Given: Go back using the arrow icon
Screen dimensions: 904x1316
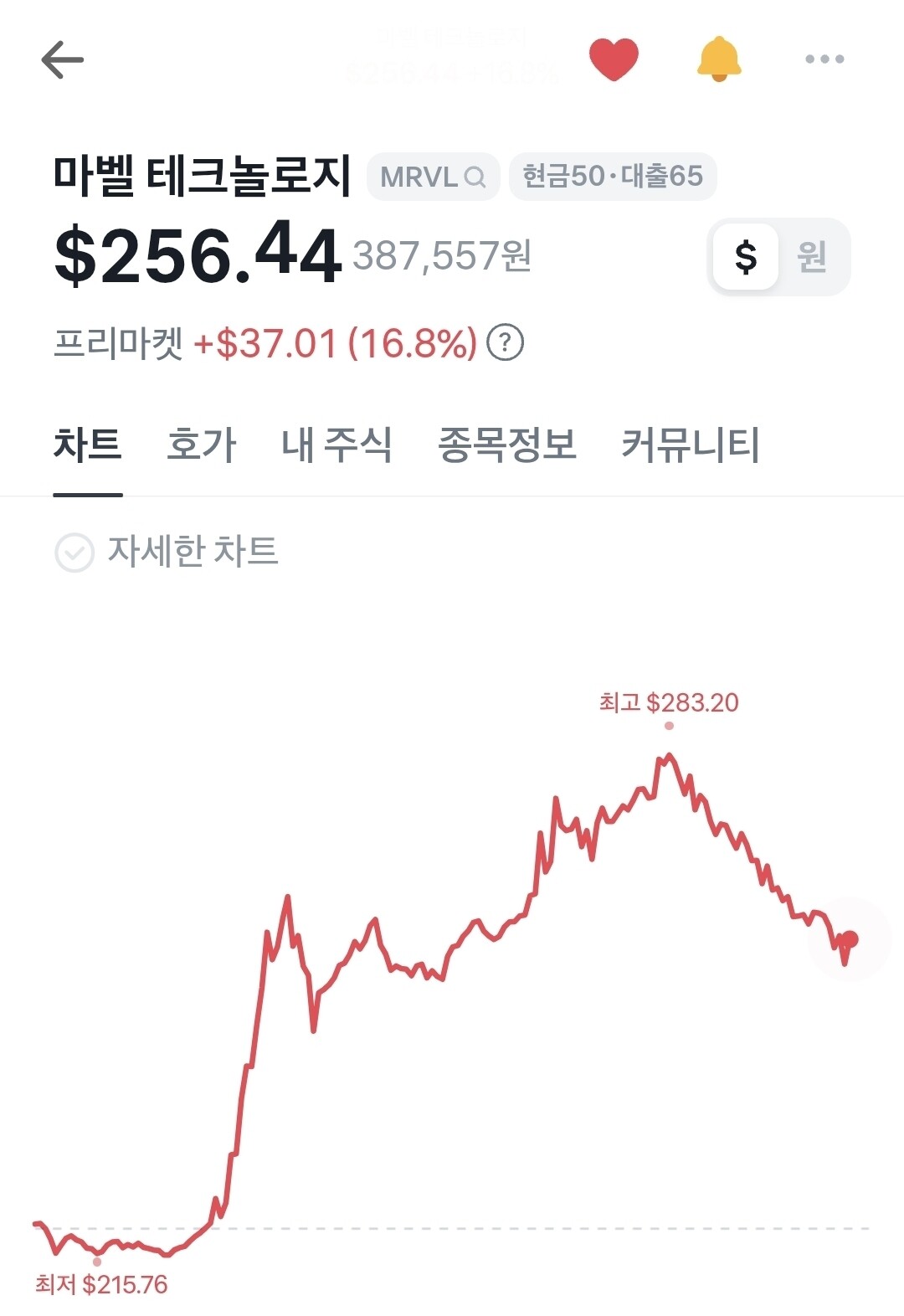Looking at the screenshot, I should (63, 59).
